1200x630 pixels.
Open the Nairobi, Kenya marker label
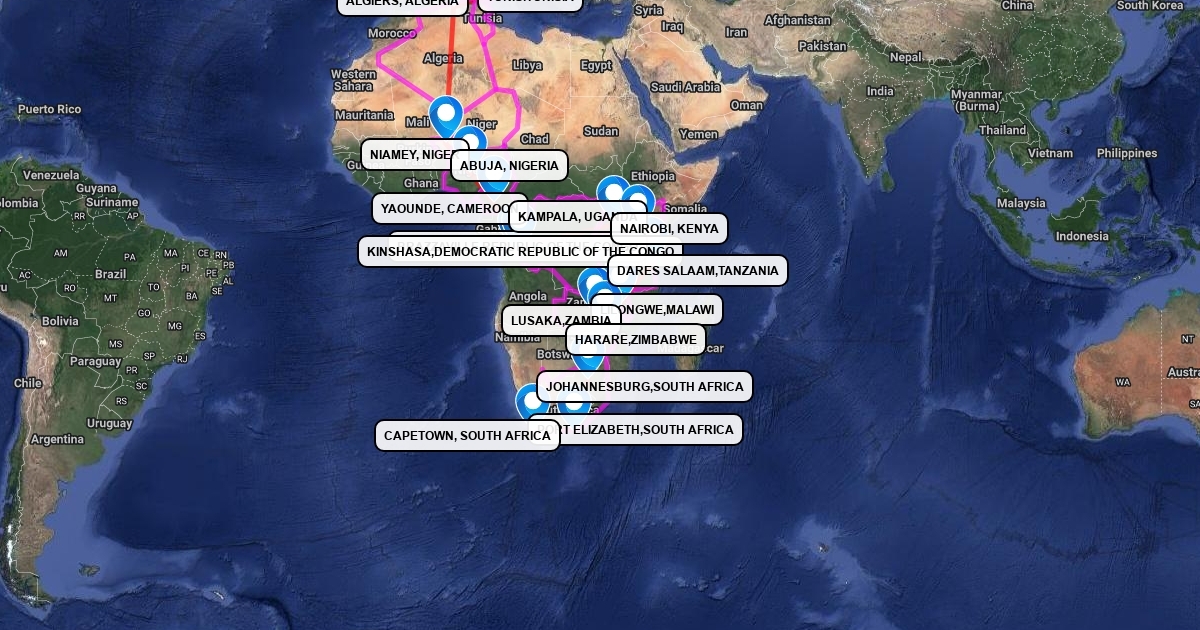[x=669, y=228]
